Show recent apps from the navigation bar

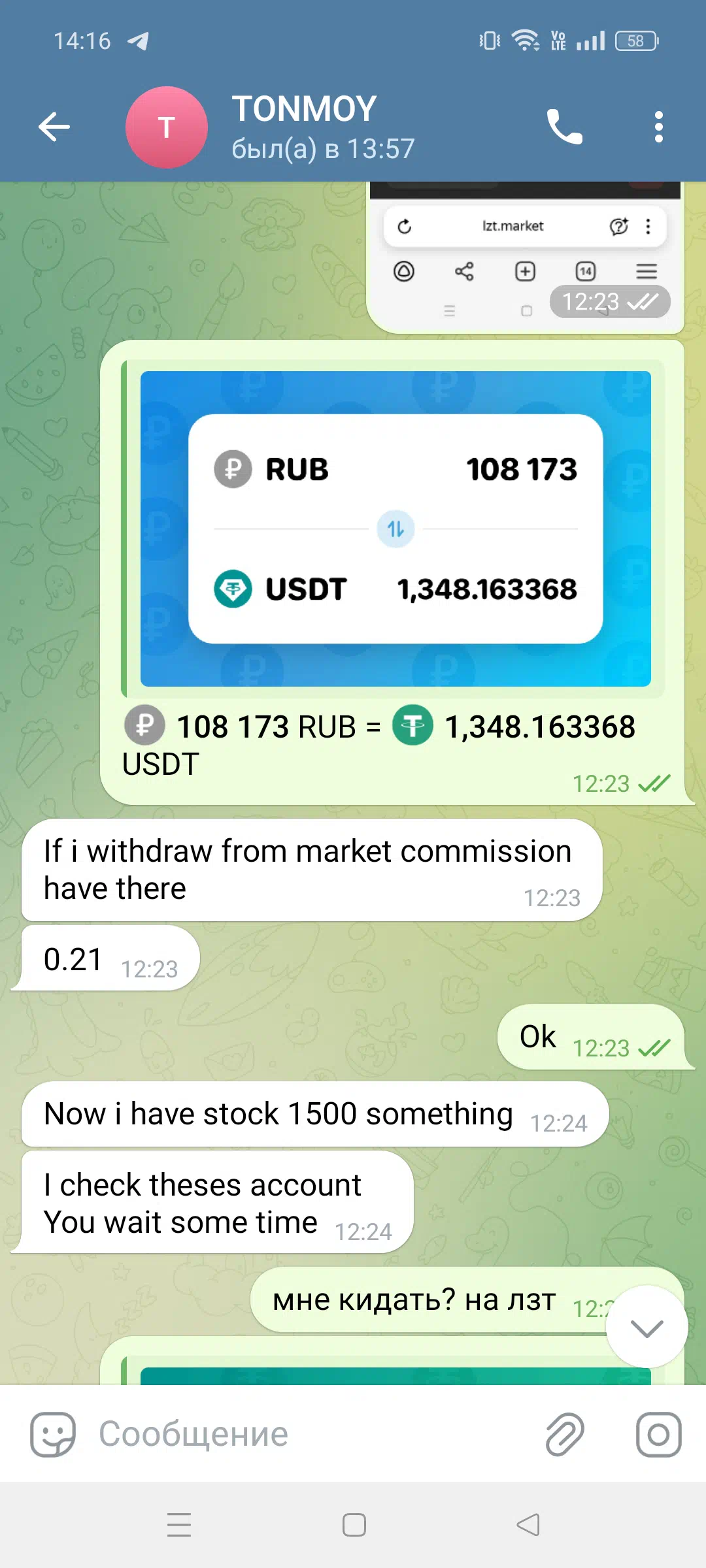(x=178, y=1525)
